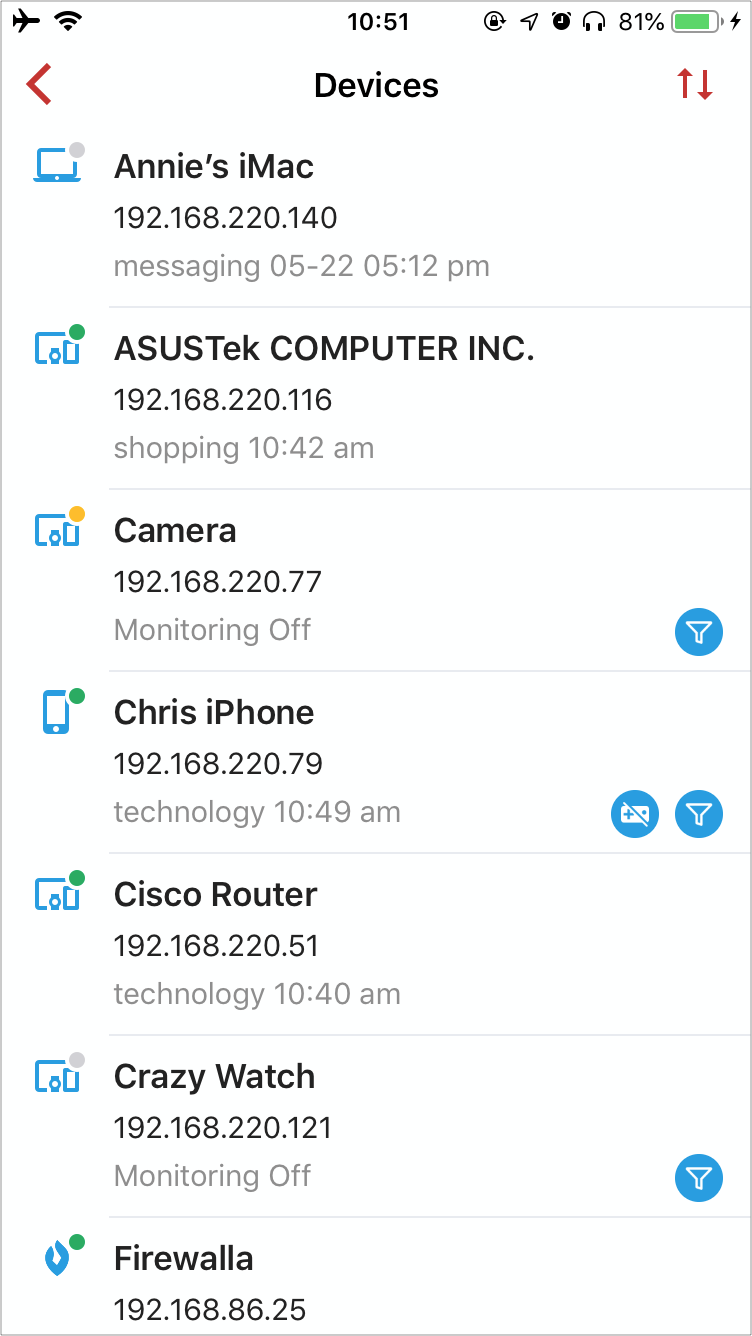The image size is (752, 1336).
Task: Open the Camera device row
Action: click(376, 580)
